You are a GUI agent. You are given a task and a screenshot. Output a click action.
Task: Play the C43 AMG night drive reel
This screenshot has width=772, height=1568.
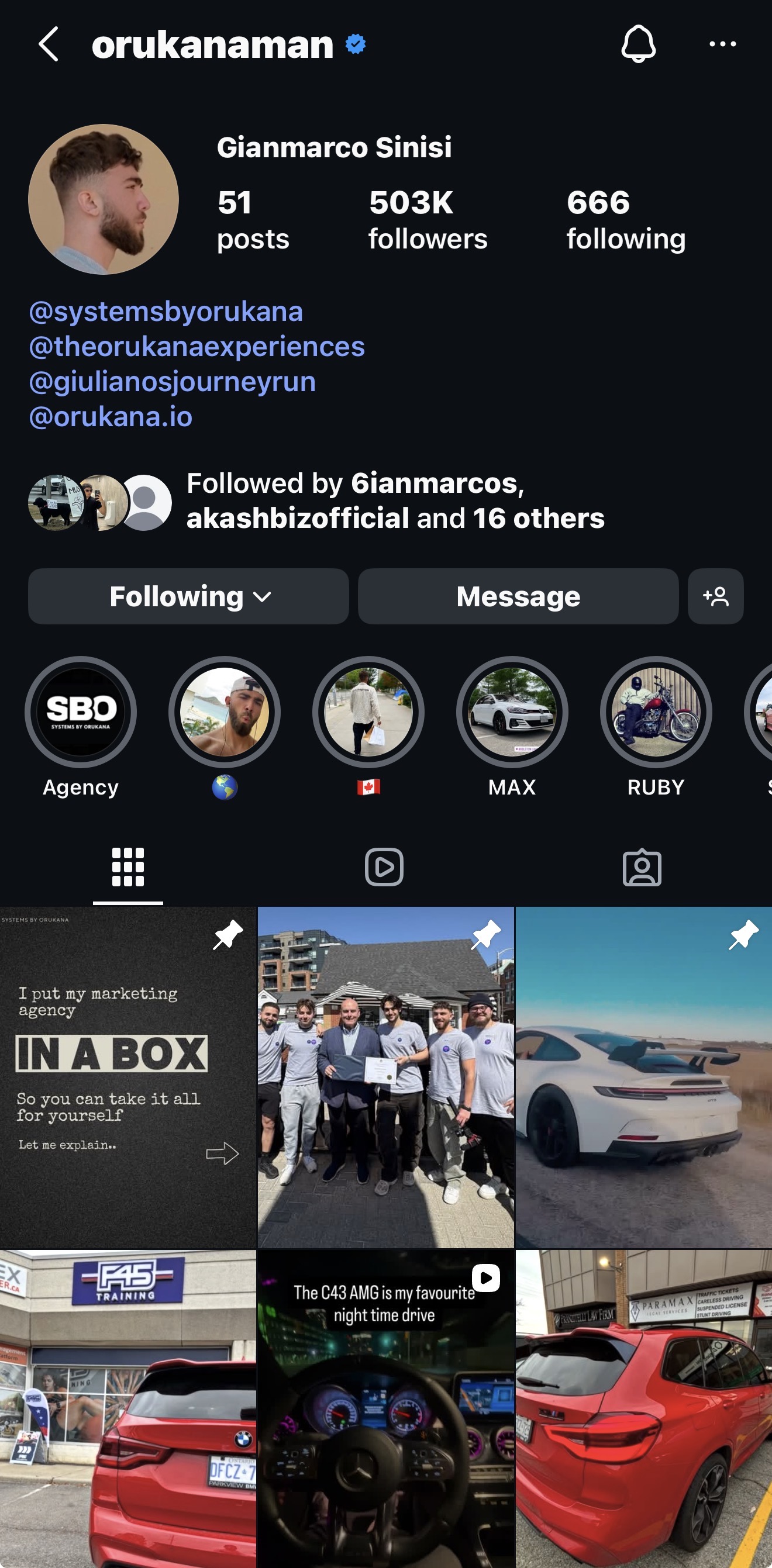click(x=385, y=1408)
